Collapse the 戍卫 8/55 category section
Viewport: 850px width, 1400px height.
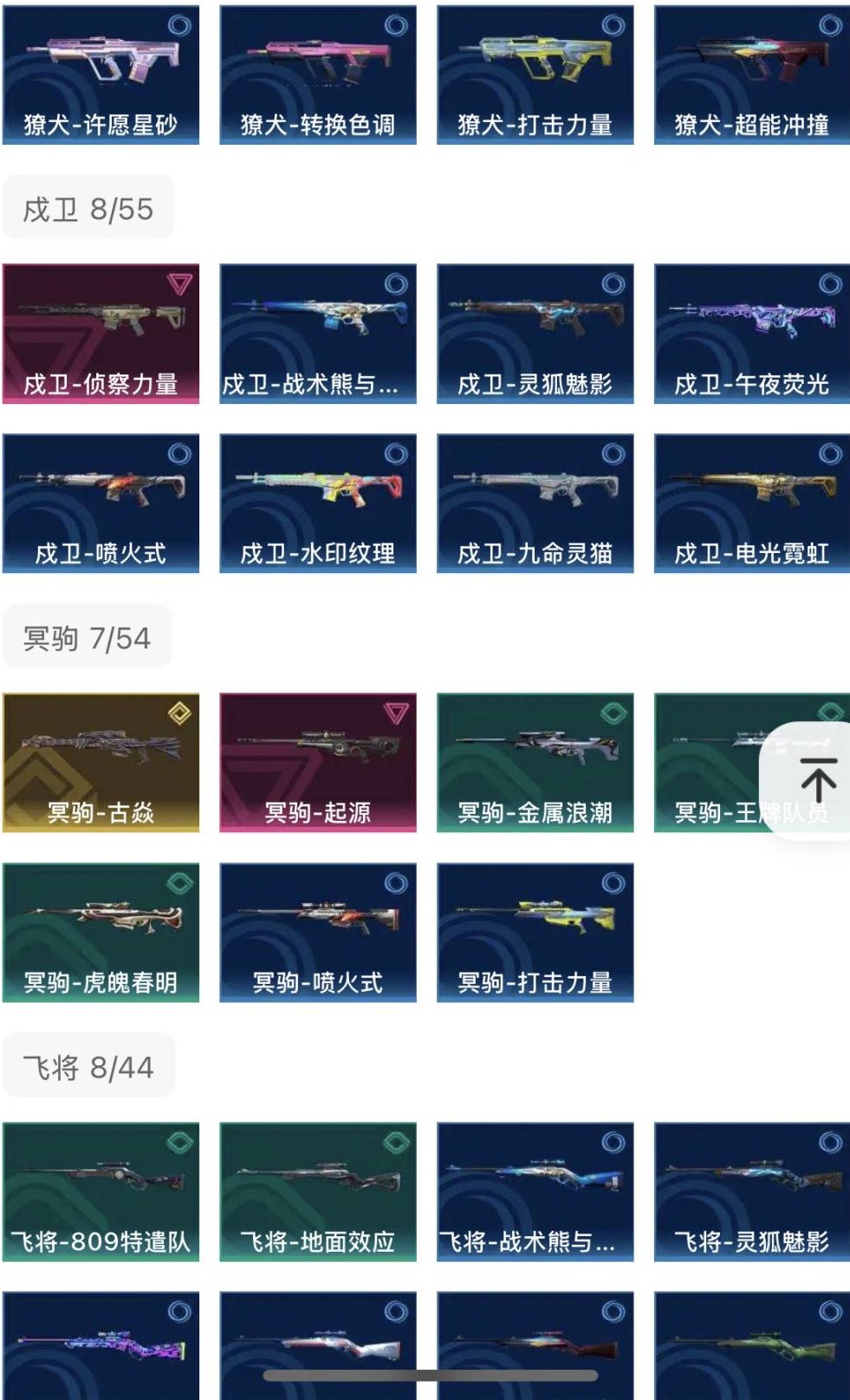click(x=87, y=206)
